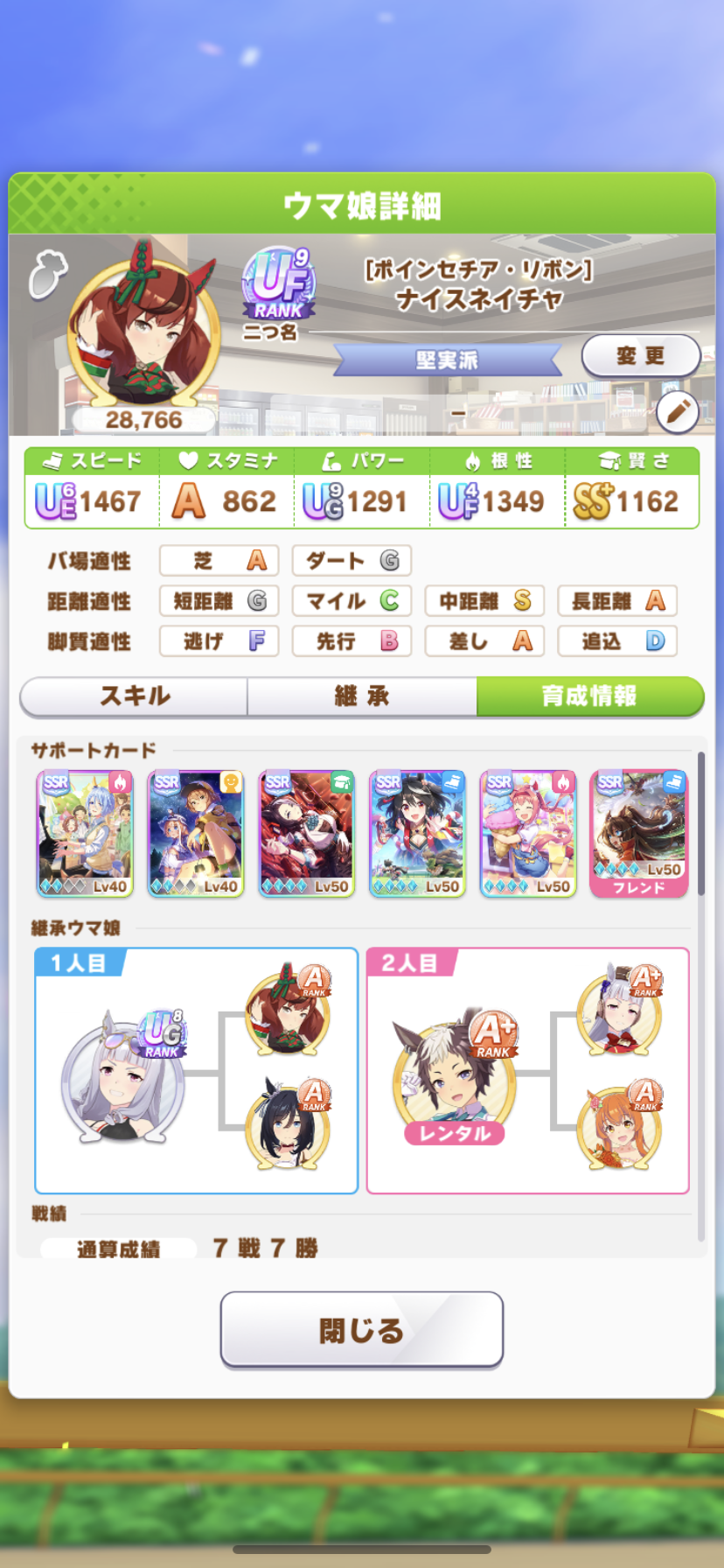The width and height of the screenshot is (724, 1568).
Task: Open the first Lv40 SSR support card
Action: tap(85, 833)
